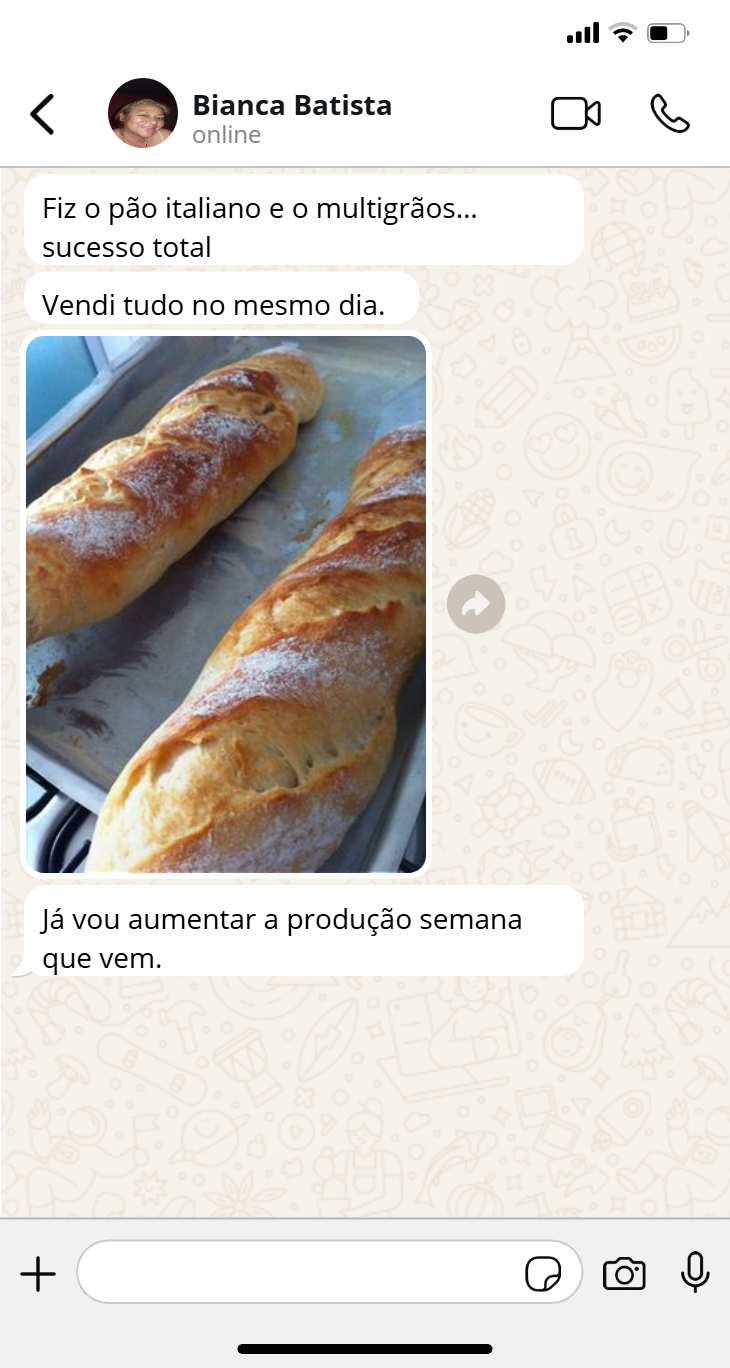Start a voice call with Bianca

[x=669, y=114]
